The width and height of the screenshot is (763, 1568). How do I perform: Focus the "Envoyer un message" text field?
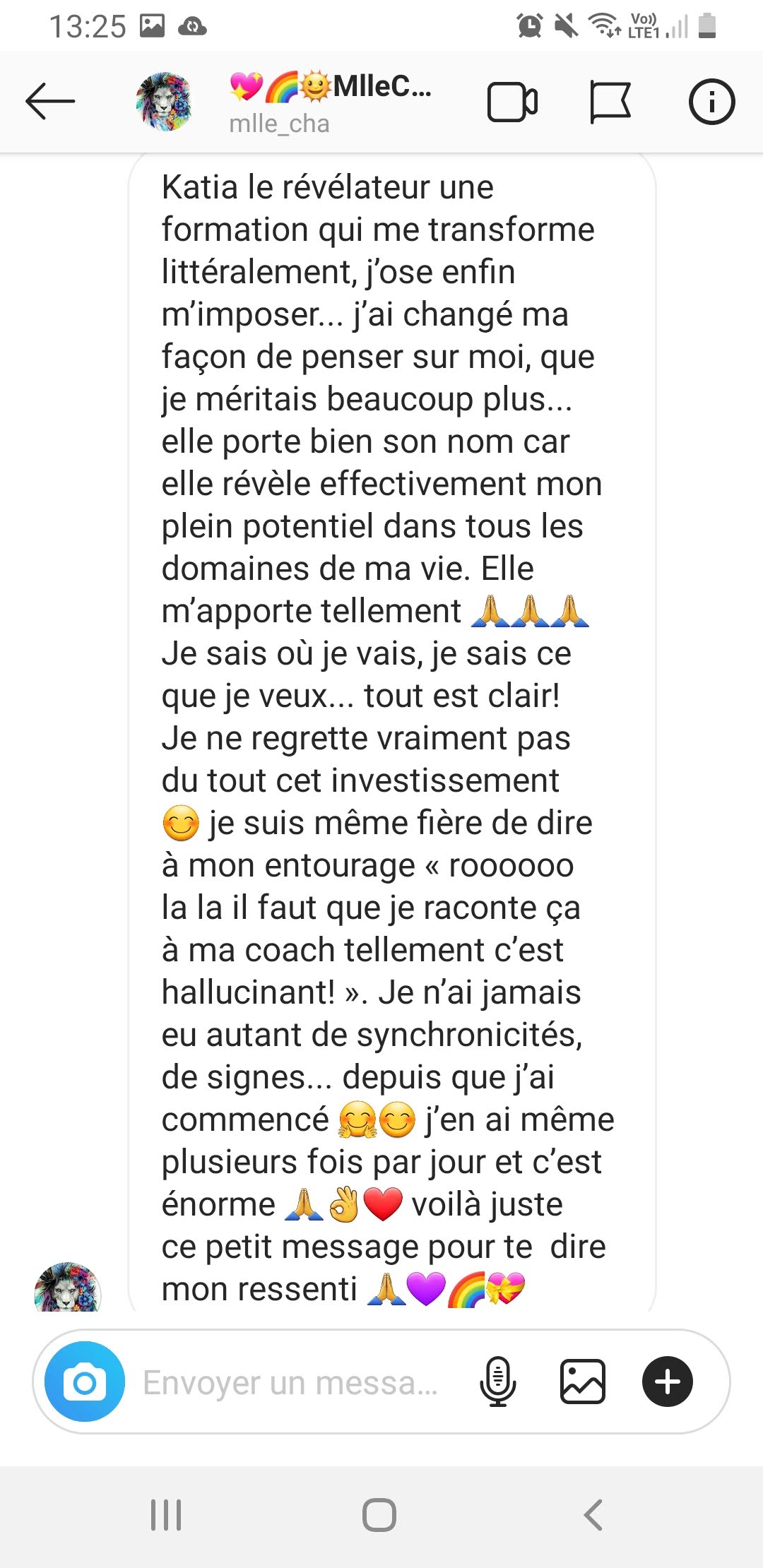pyautogui.click(x=290, y=1382)
